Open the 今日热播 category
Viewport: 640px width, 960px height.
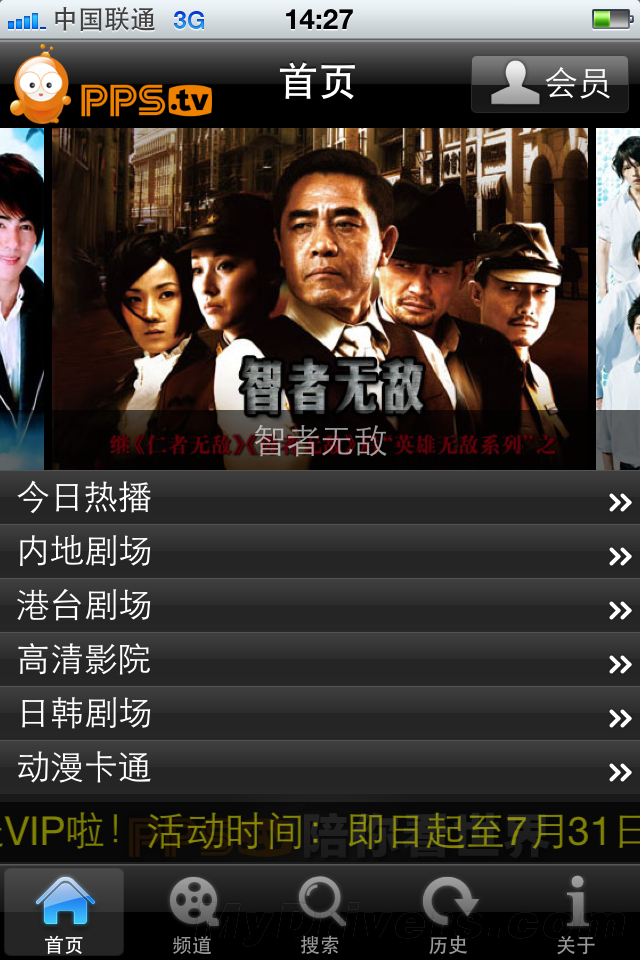(x=320, y=498)
